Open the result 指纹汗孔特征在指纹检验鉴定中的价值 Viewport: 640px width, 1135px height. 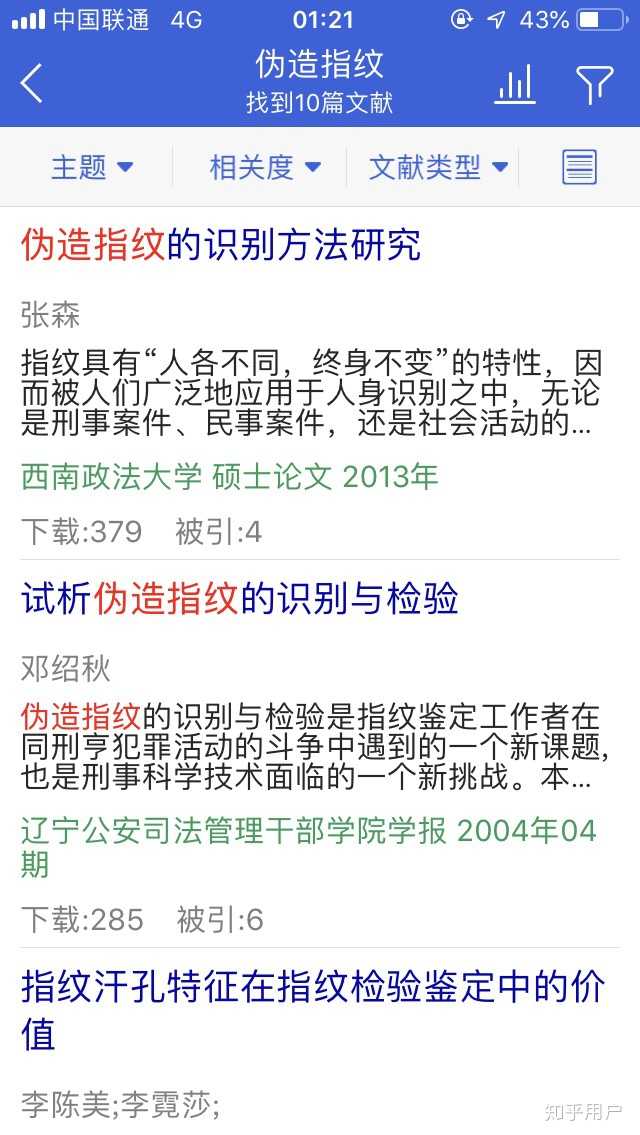(x=313, y=1010)
